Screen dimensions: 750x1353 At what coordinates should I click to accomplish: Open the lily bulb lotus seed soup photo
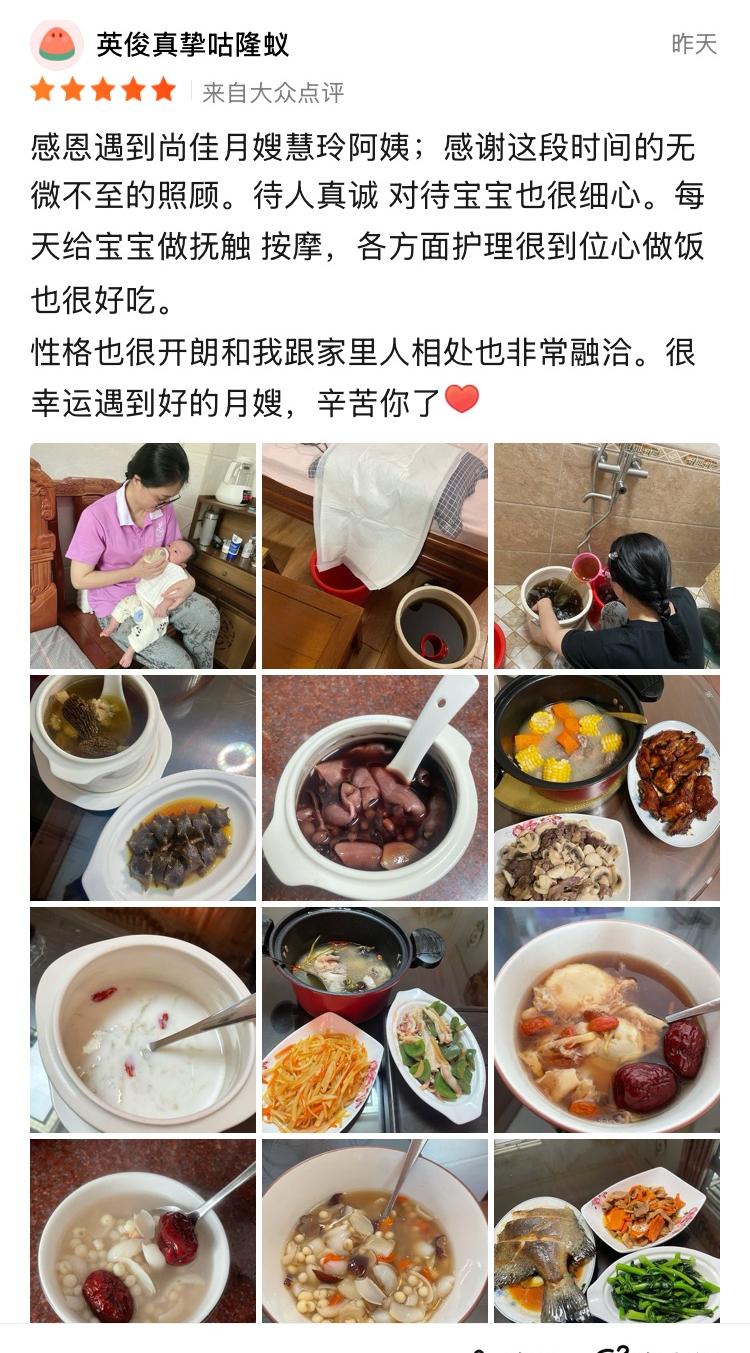point(375,1230)
